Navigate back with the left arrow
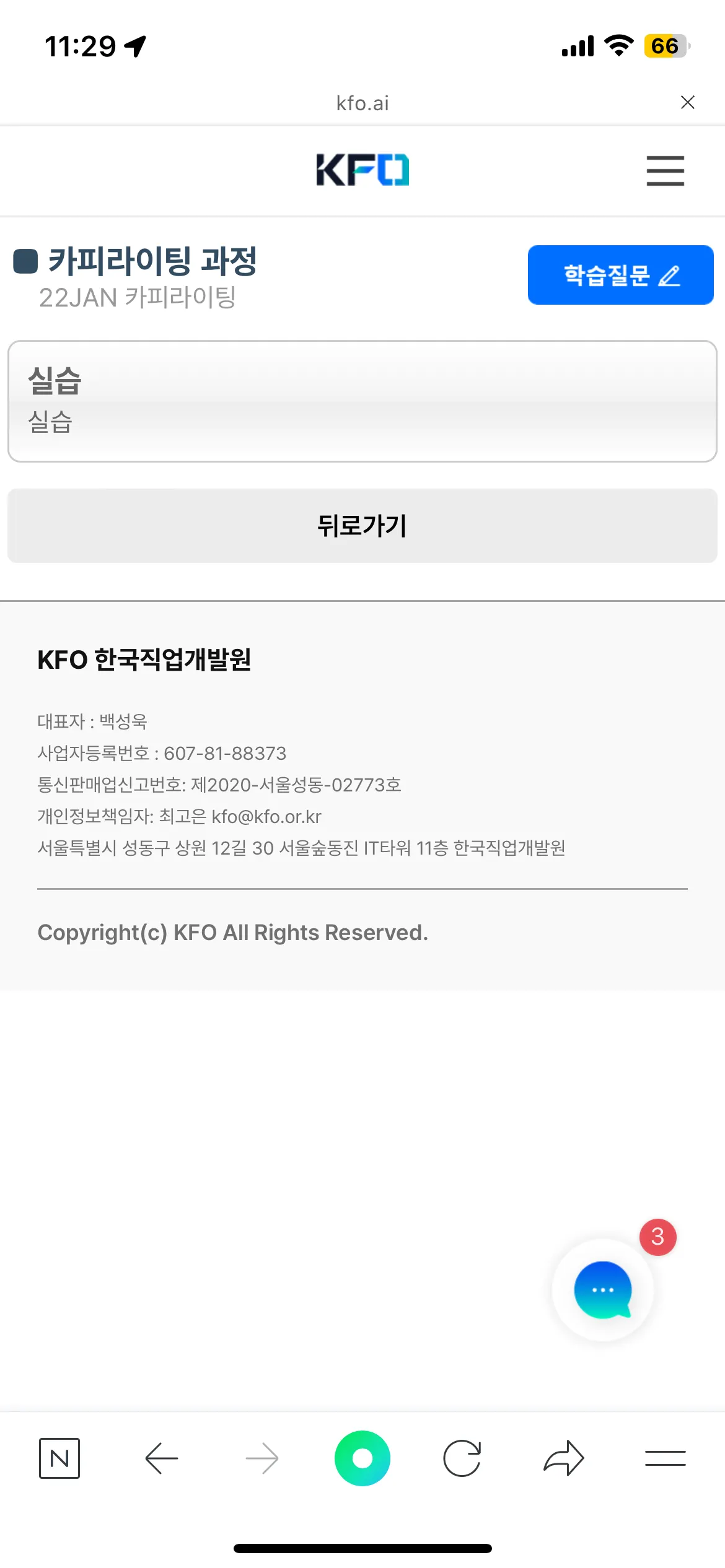Image resolution: width=725 pixels, height=1568 pixels. point(161,1458)
